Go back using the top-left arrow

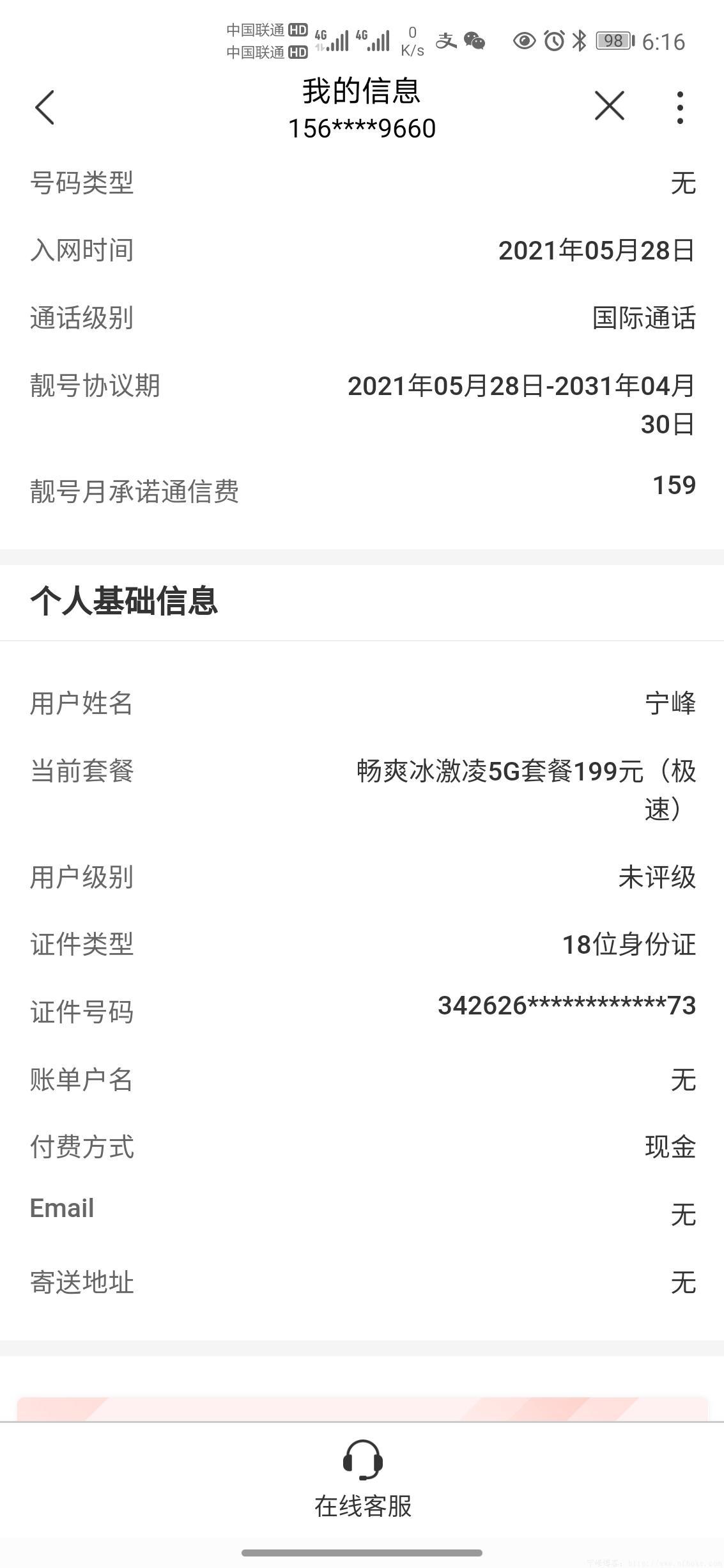click(45, 107)
